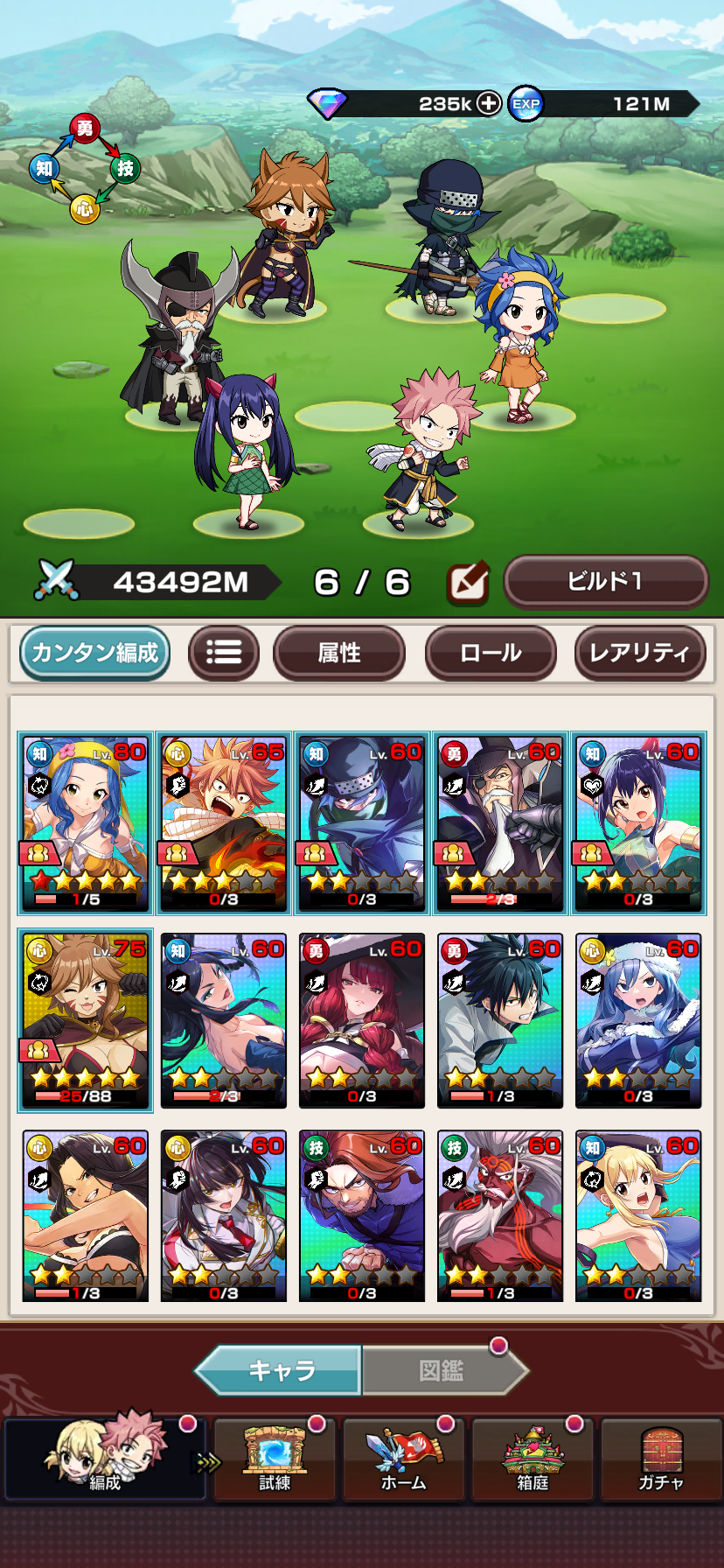Viewport: 724px width, 1568px height.
Task: Select the Lv.65 pink-haired character card
Action: [223, 822]
